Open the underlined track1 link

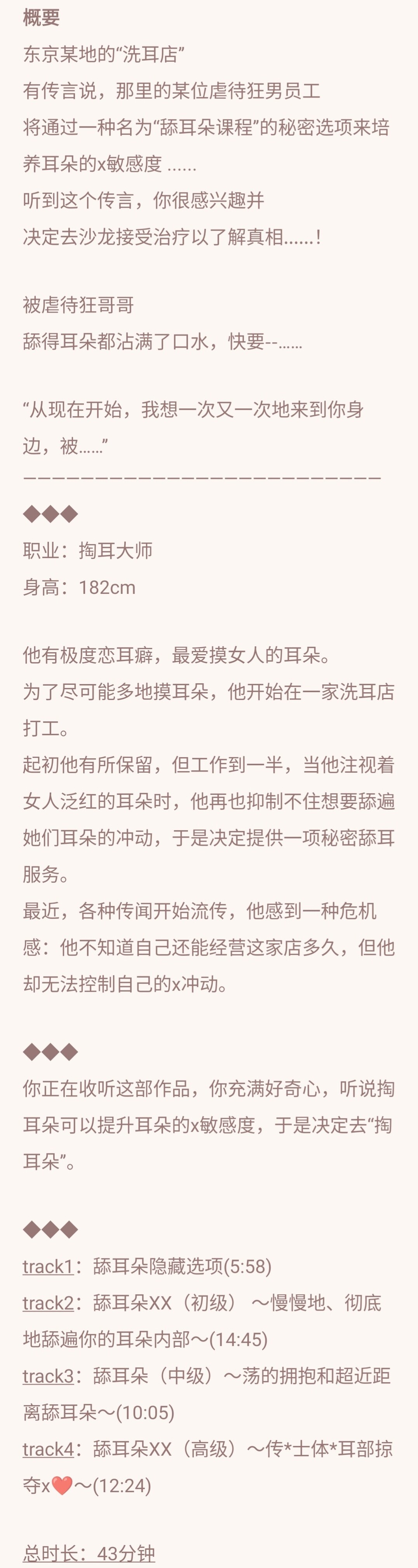pos(48,1266)
